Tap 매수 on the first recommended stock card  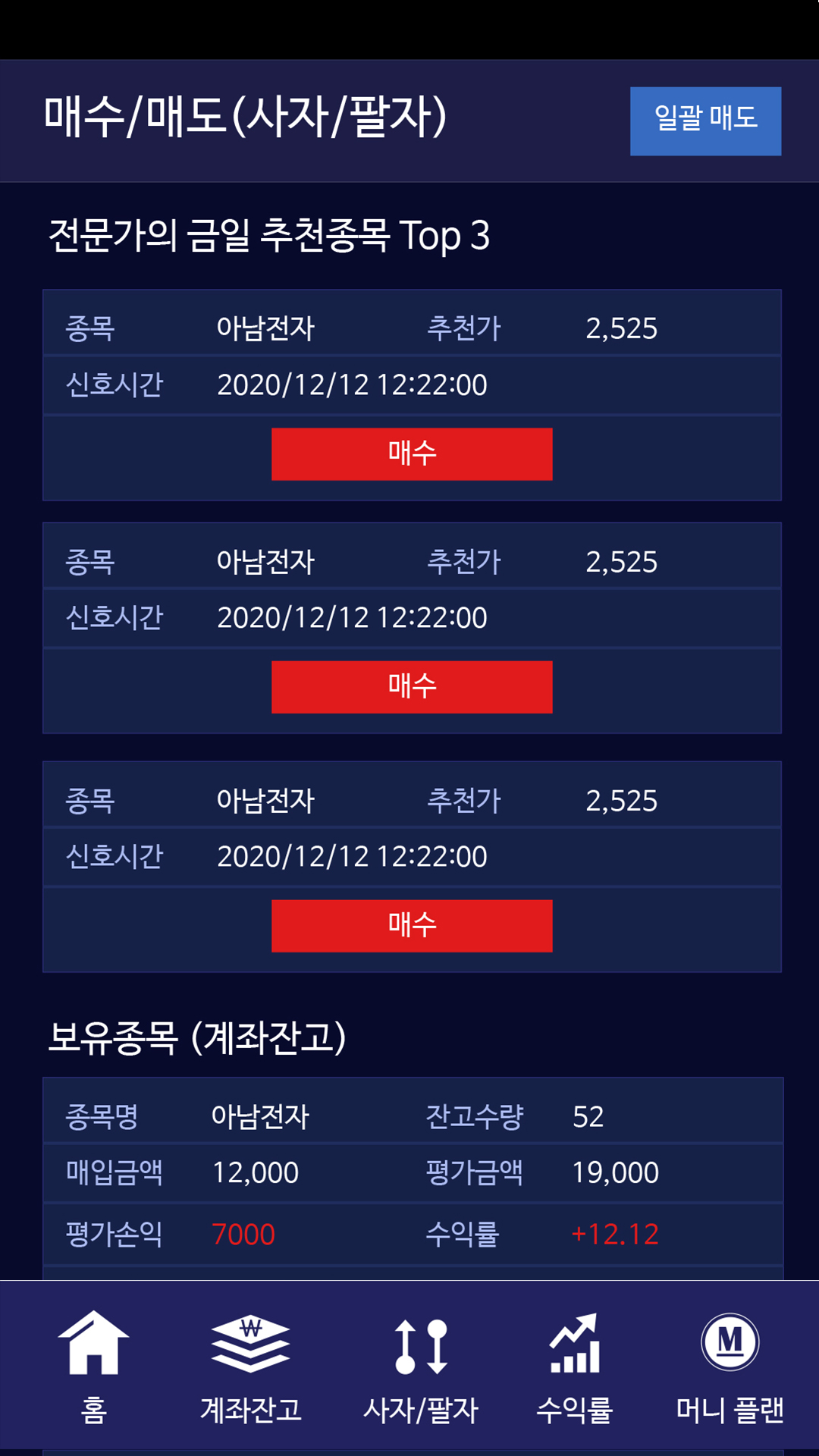412,454
